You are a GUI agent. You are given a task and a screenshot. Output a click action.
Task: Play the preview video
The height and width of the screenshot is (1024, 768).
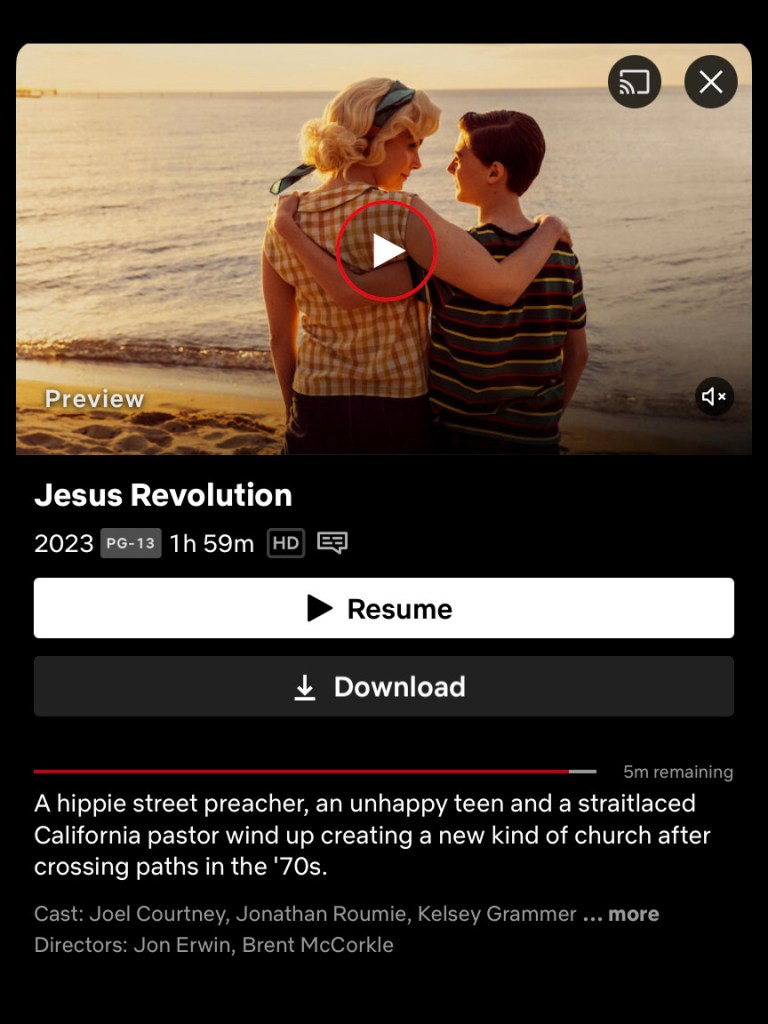point(387,250)
